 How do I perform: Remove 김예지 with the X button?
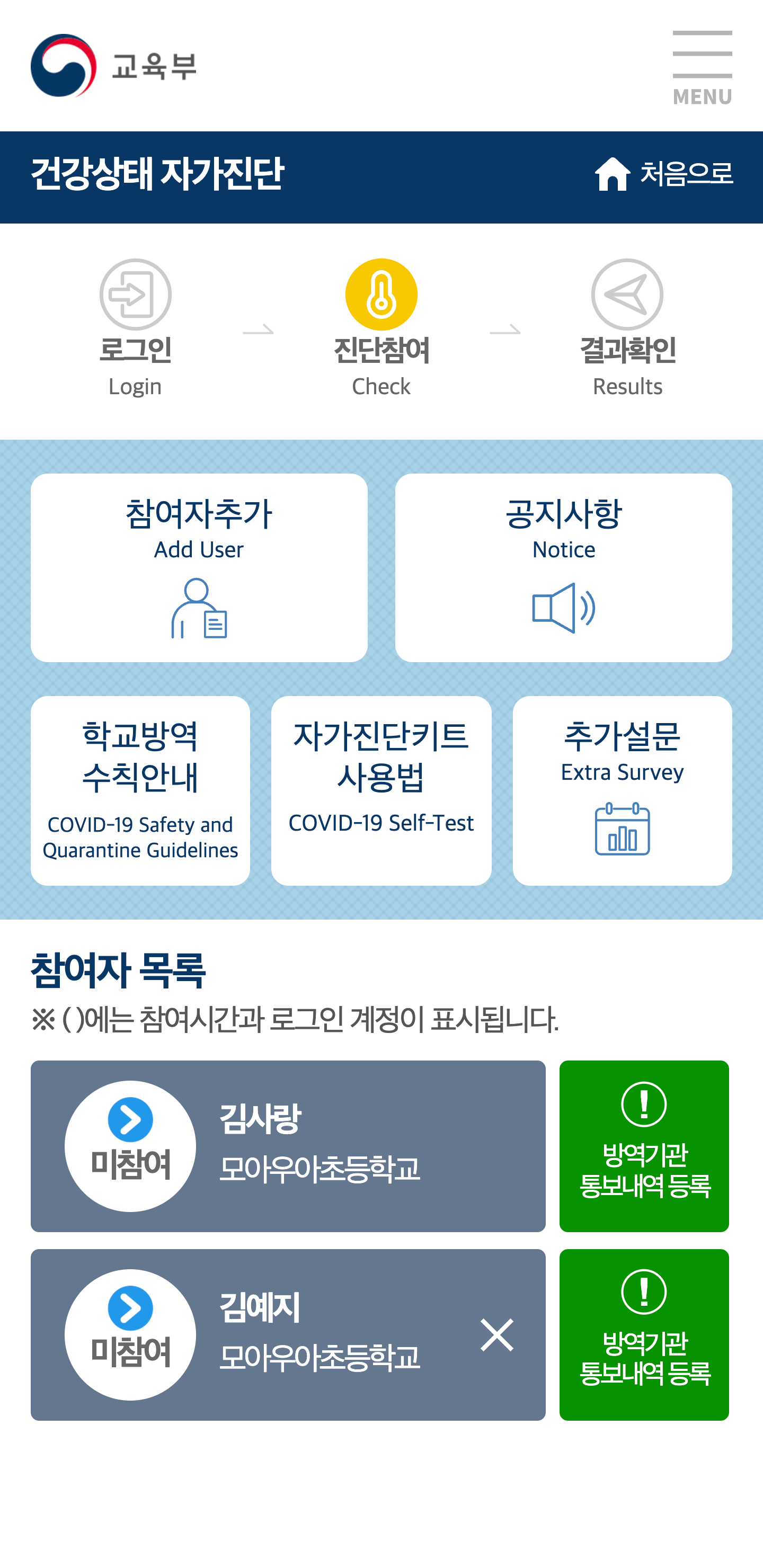tap(496, 1335)
